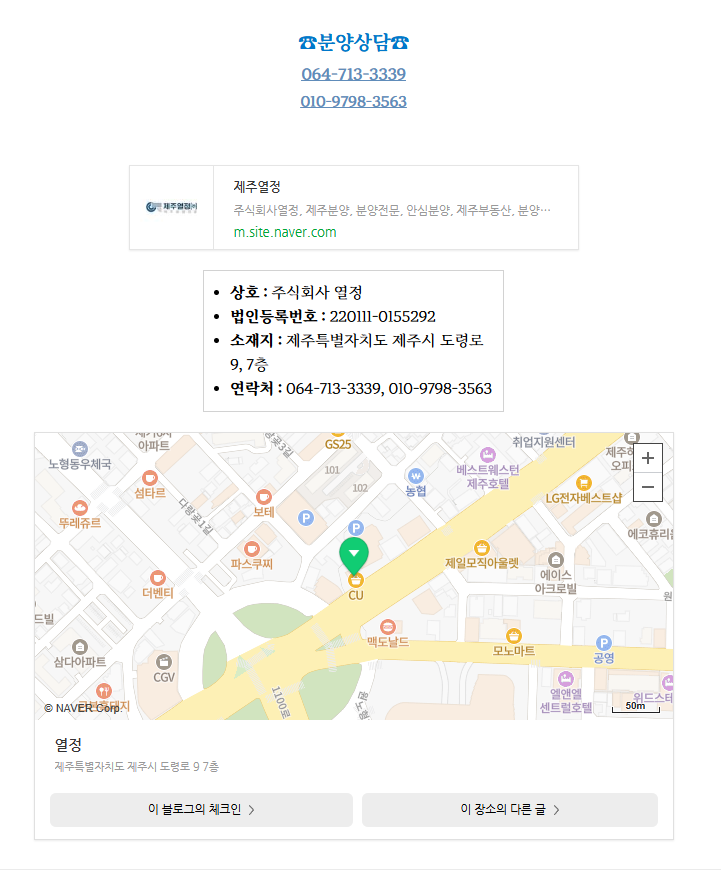The height and width of the screenshot is (871, 721).
Task: Zoom out on the map
Action: pos(648,487)
